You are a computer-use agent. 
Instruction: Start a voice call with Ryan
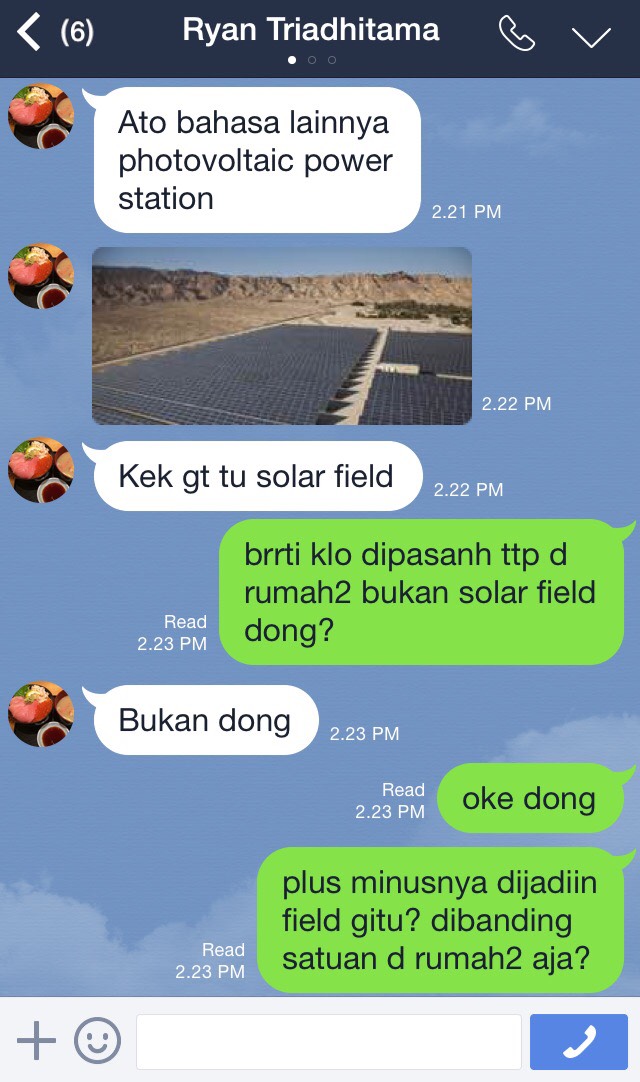click(516, 35)
